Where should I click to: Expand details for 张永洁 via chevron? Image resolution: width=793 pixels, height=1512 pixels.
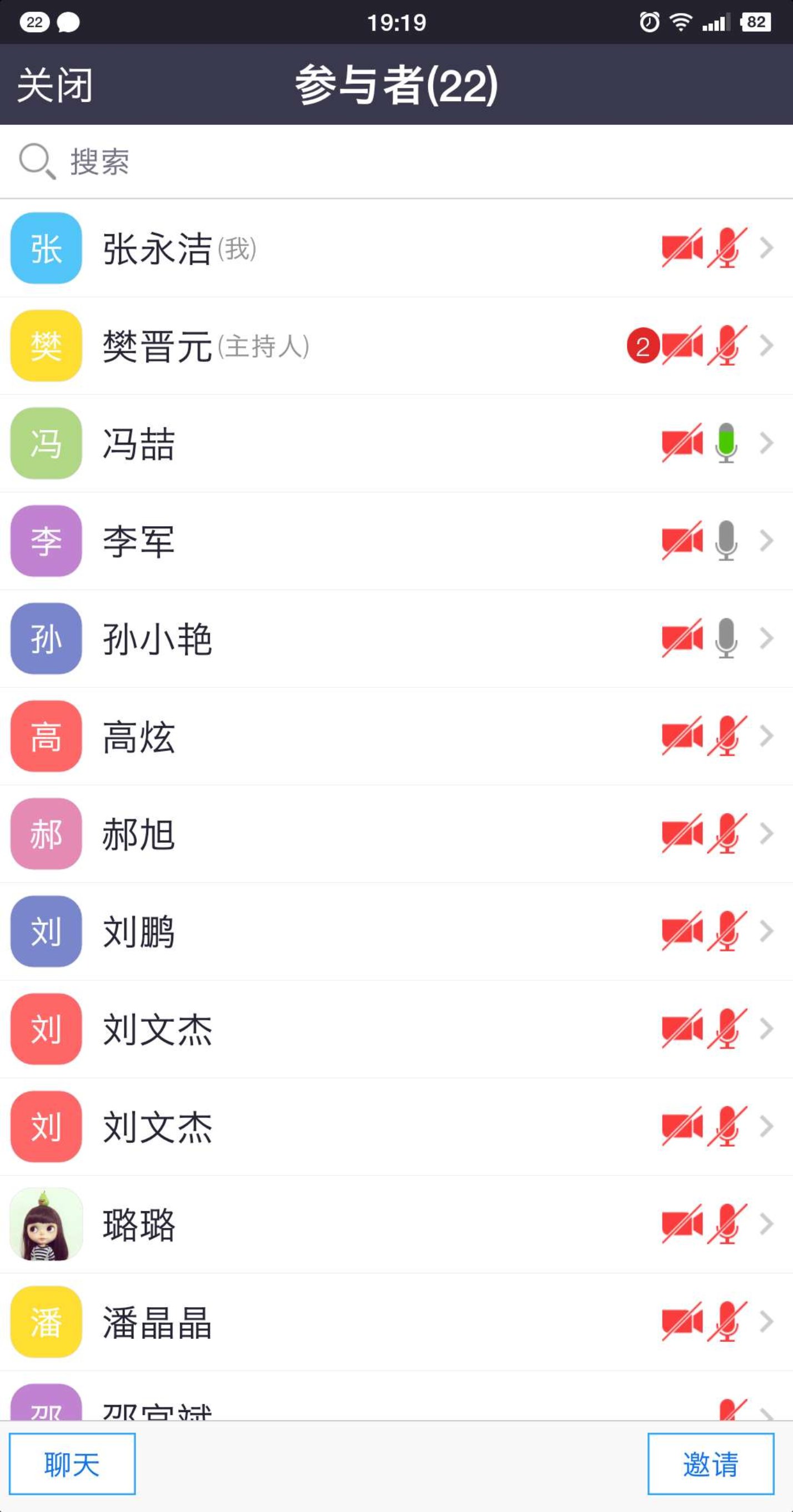point(766,249)
